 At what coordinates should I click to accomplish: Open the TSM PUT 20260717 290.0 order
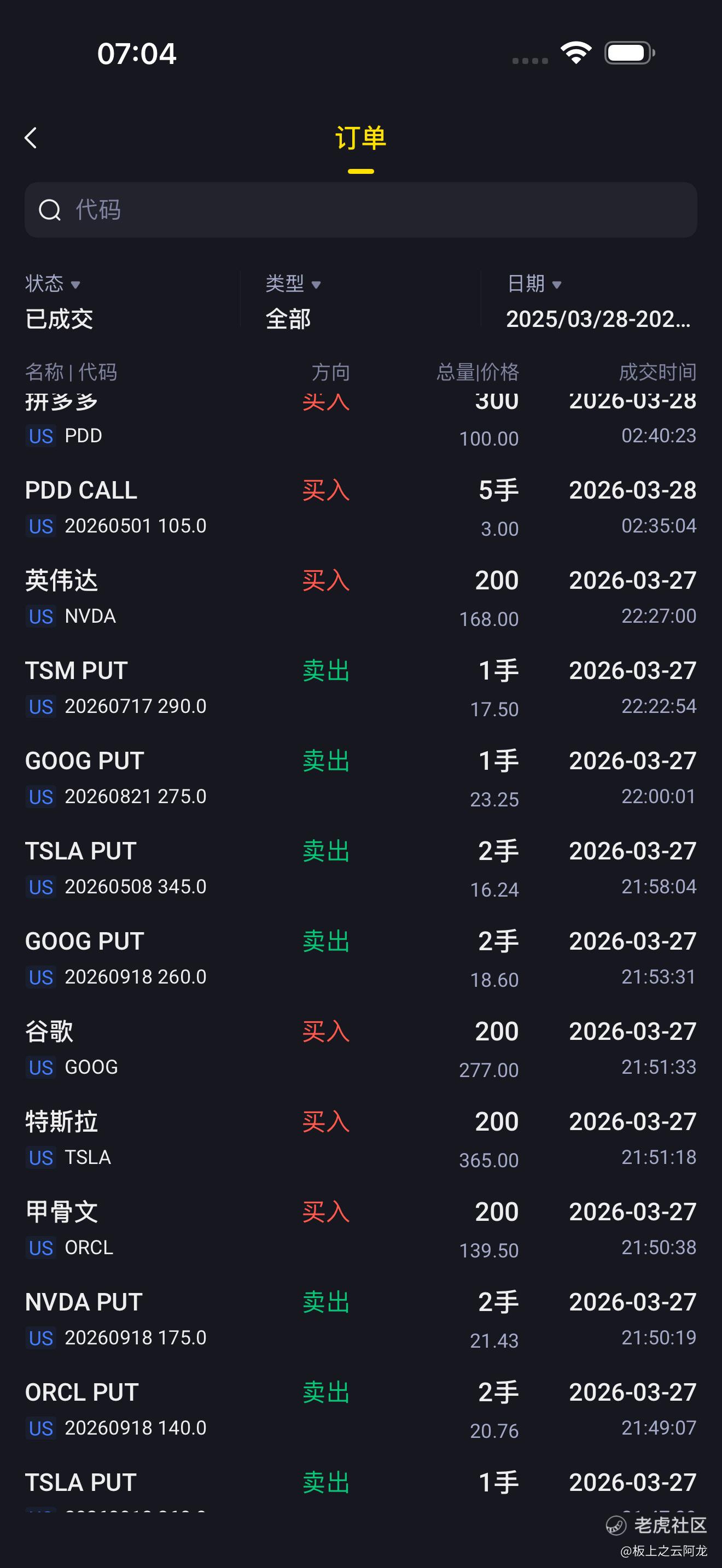[x=360, y=688]
